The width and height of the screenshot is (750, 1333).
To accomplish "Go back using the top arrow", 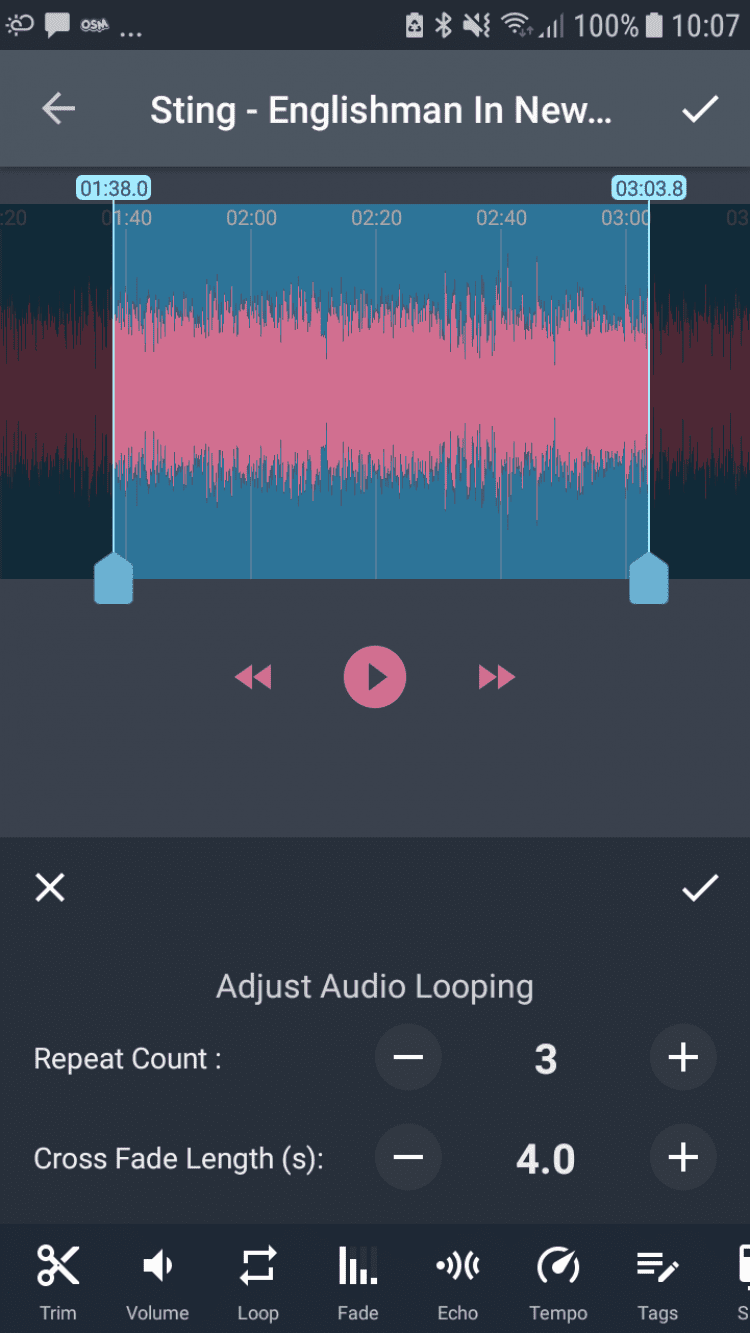I will coord(58,109).
